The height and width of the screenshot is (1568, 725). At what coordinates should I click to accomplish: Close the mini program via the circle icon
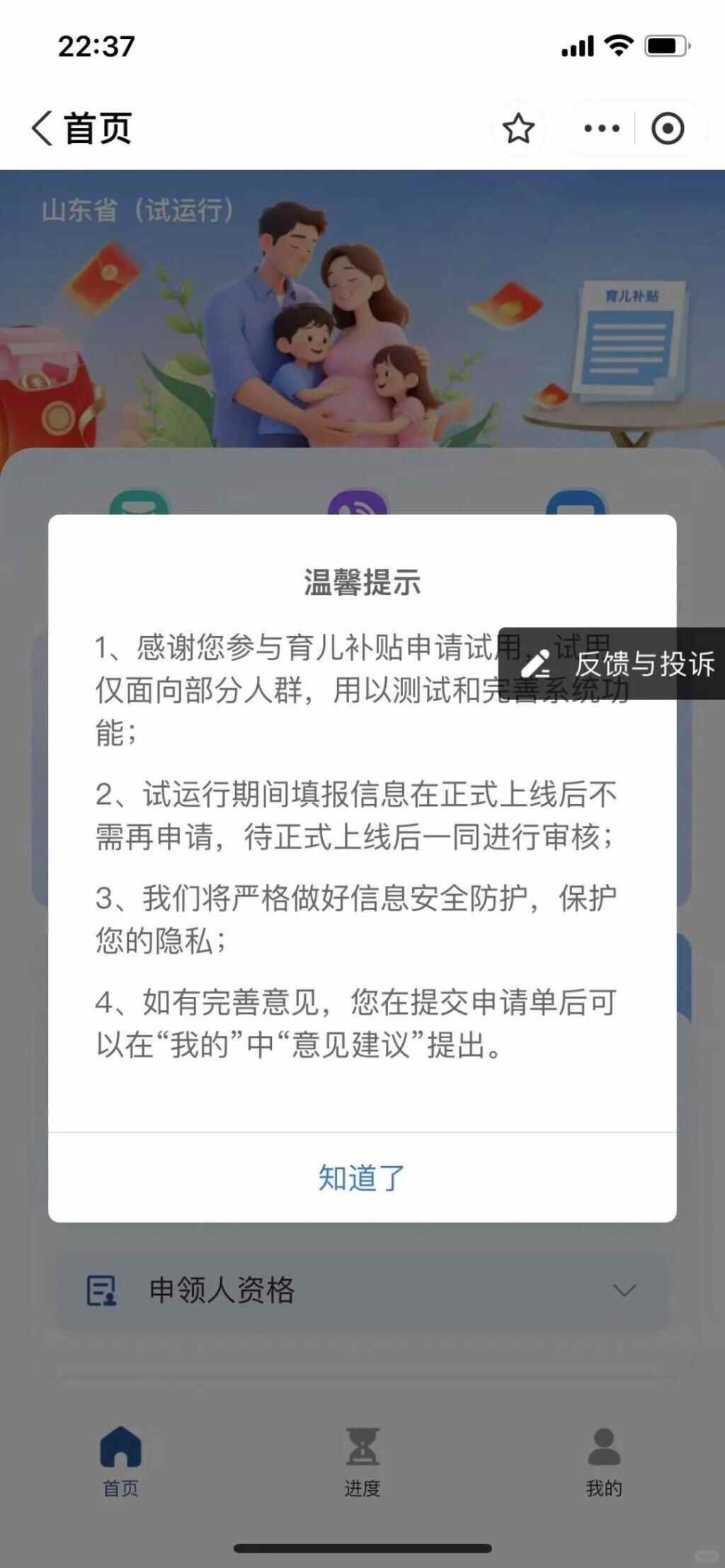[x=667, y=129]
